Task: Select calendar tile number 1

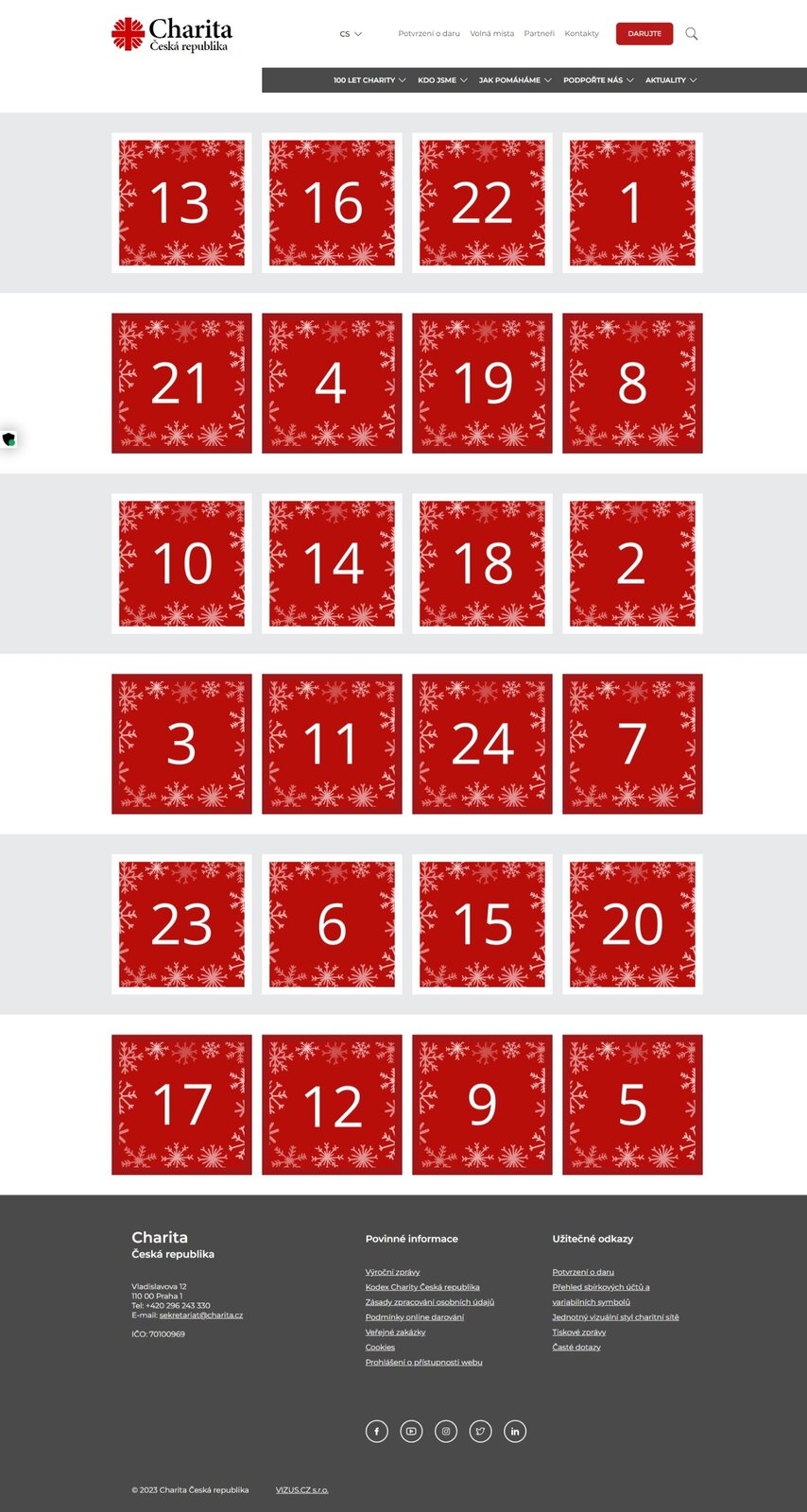Action: click(x=632, y=203)
